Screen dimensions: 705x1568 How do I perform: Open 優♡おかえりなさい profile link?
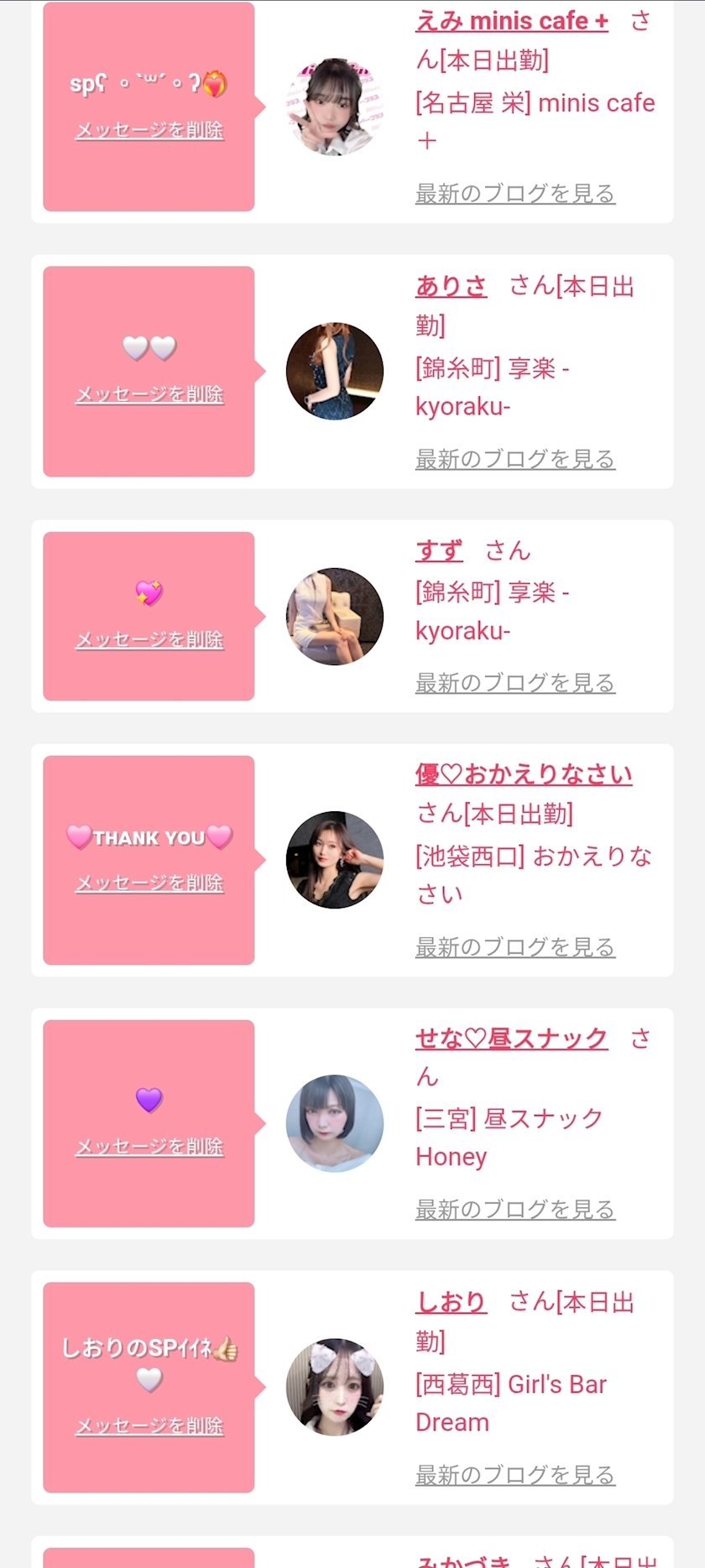click(x=524, y=774)
